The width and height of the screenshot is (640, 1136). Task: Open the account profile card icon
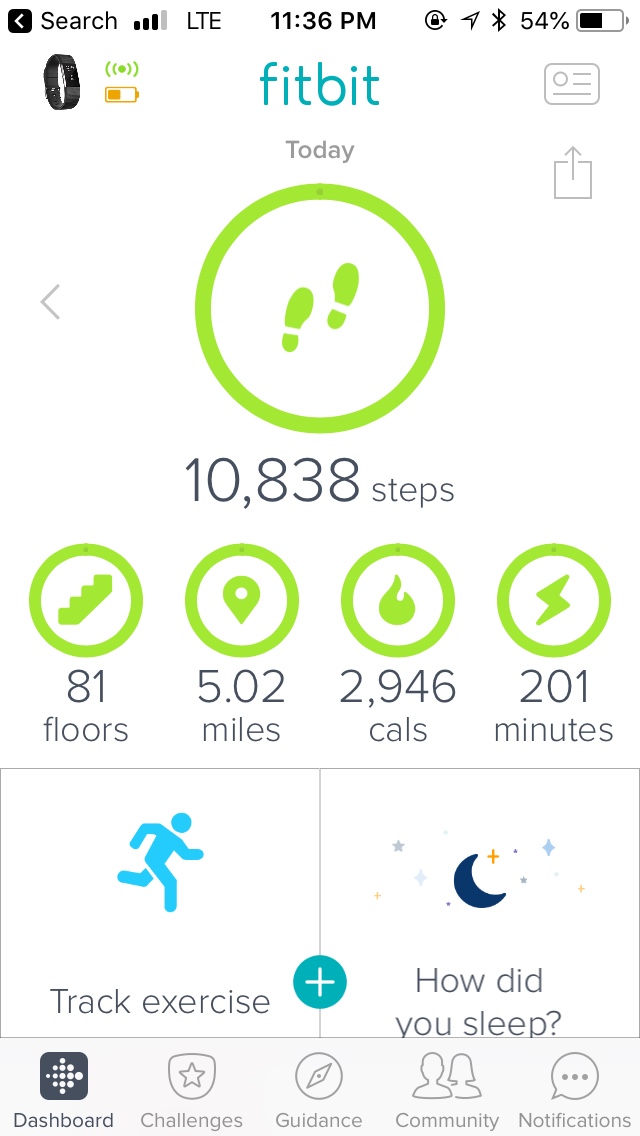click(571, 84)
